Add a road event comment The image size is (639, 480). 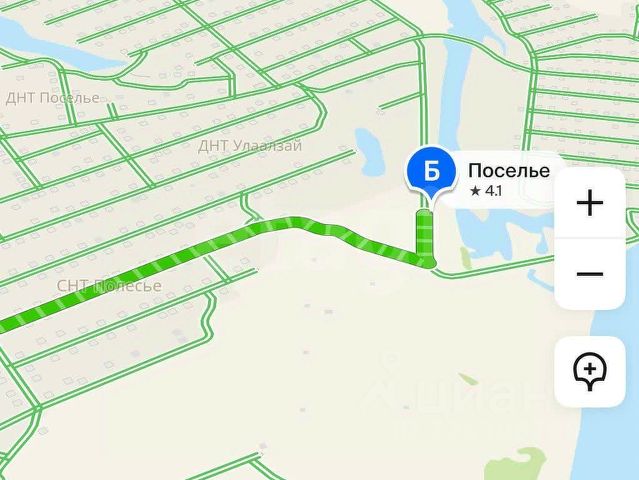coord(590,371)
